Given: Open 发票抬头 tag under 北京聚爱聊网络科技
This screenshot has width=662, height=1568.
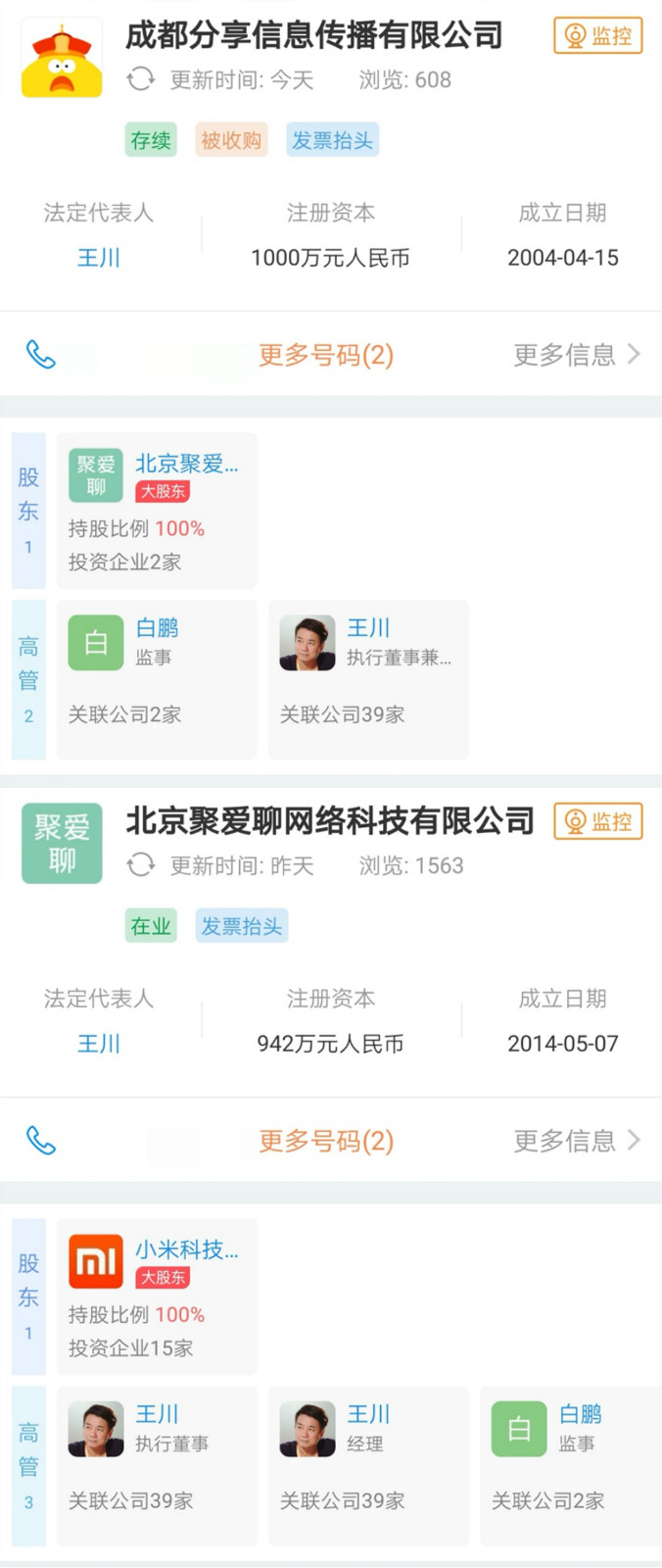Looking at the screenshot, I should pos(241,926).
